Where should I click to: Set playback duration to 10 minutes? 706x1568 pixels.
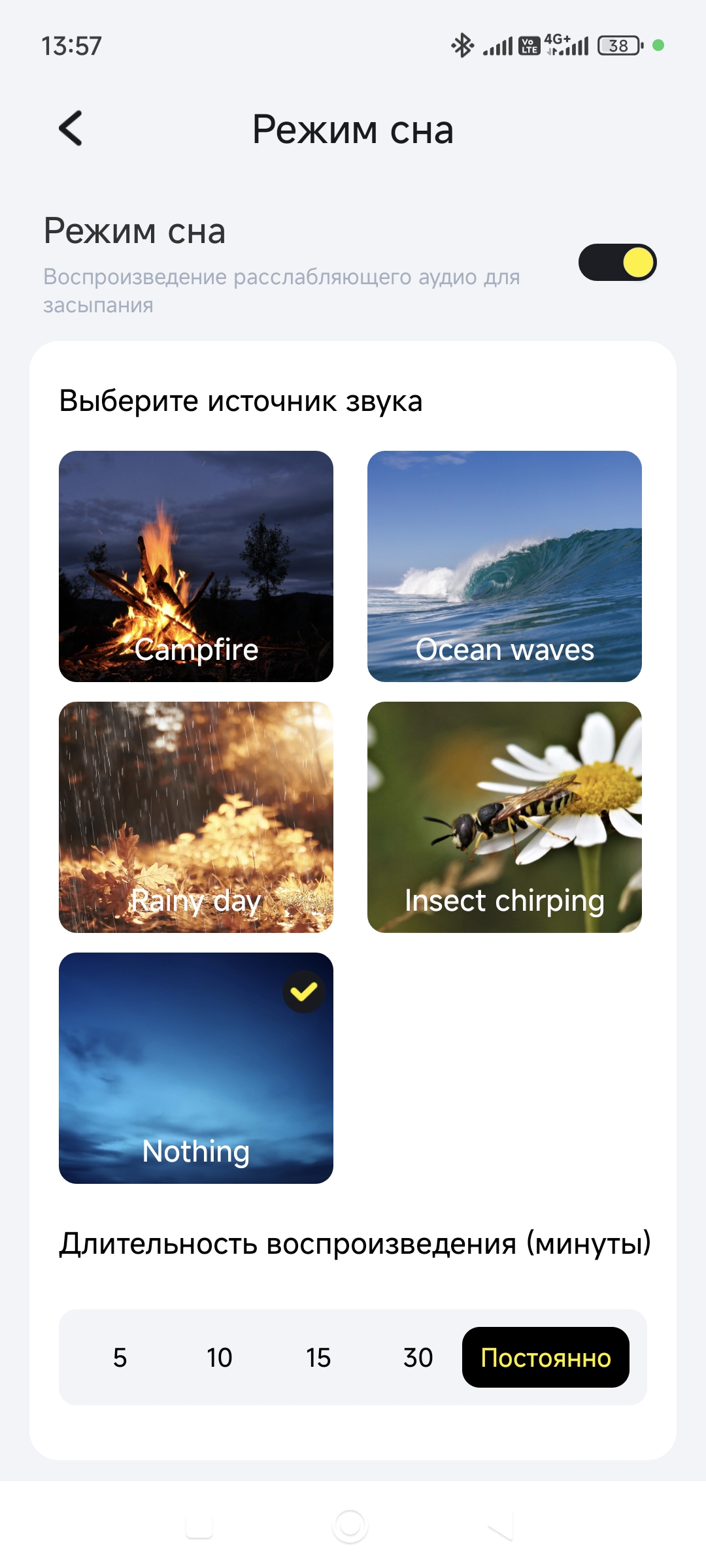point(220,1358)
